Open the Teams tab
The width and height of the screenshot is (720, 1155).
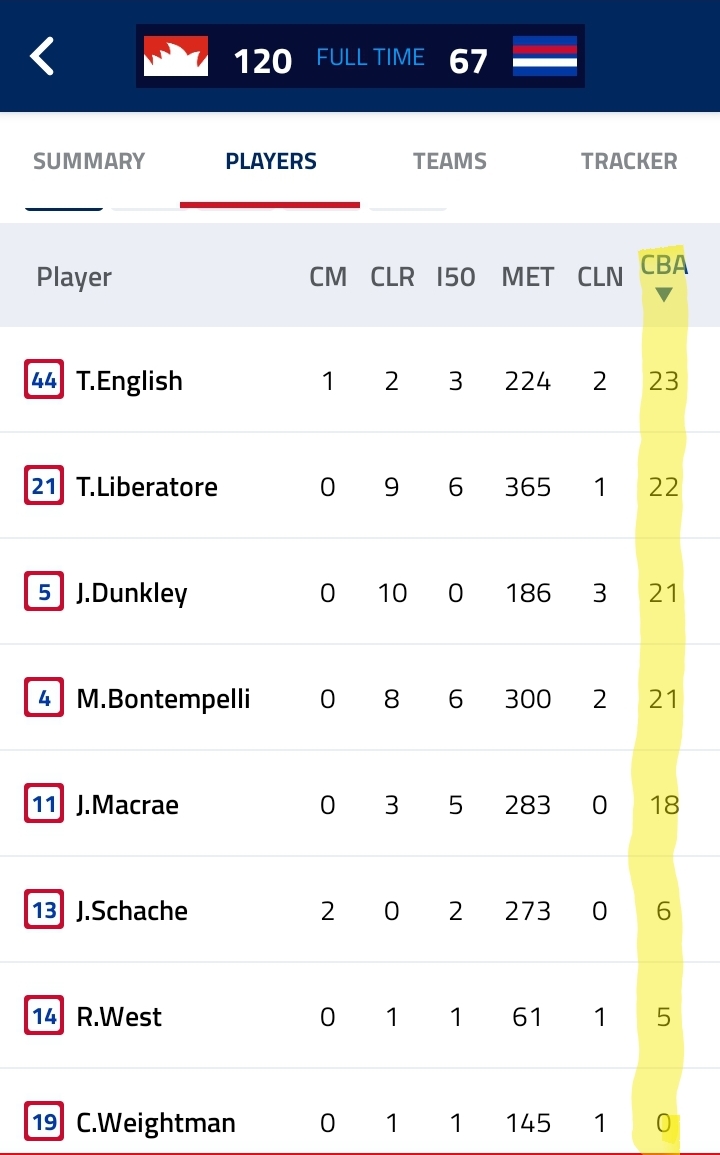tap(450, 161)
